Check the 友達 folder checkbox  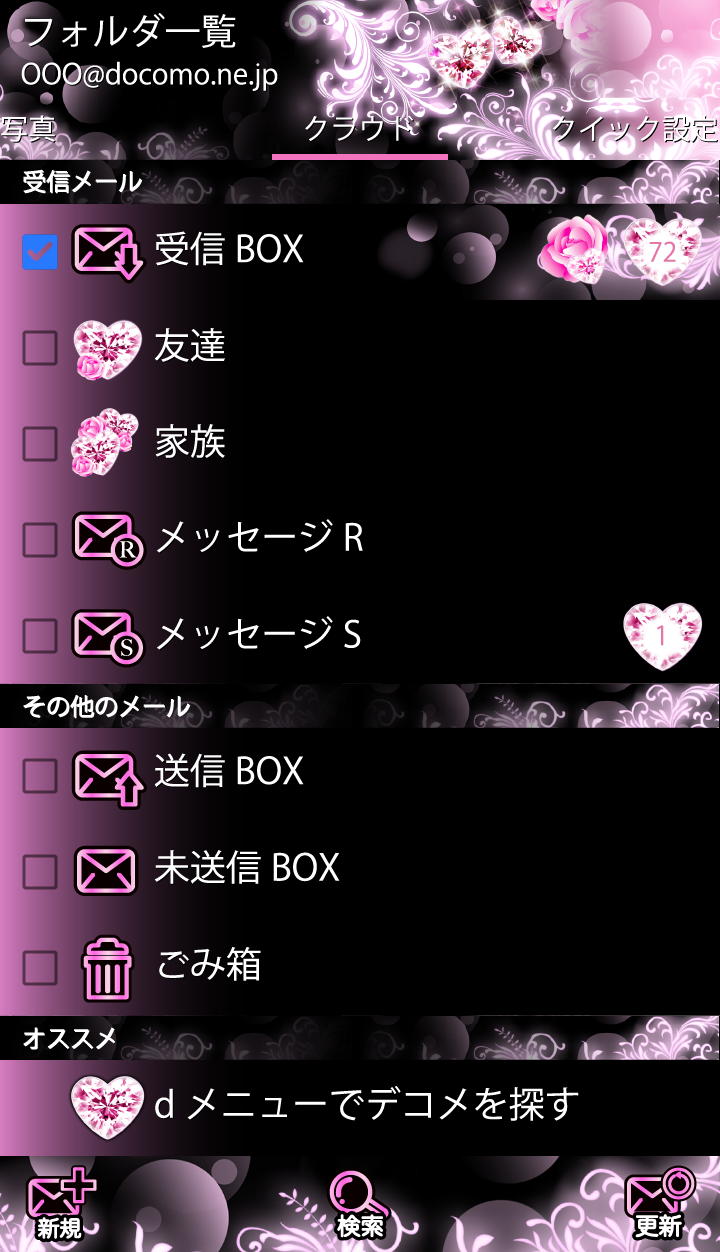[40, 348]
